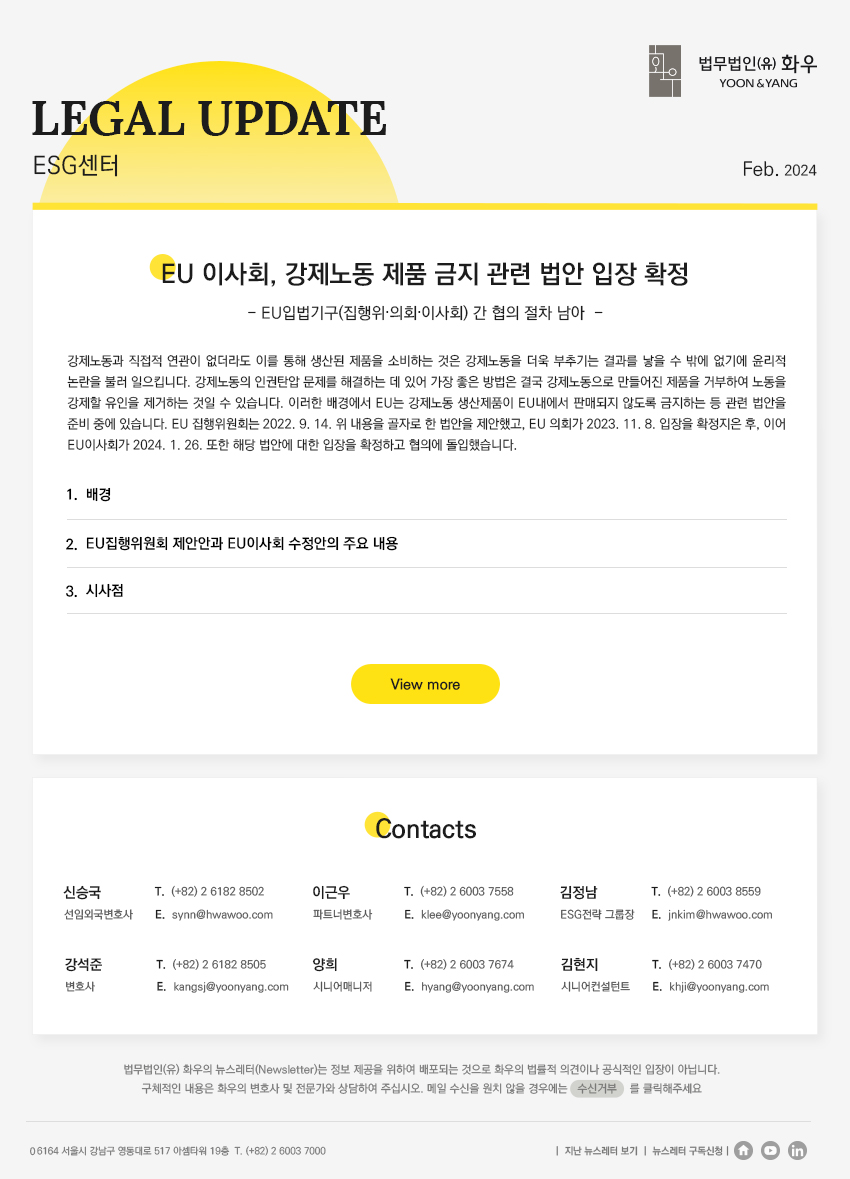850x1179 pixels.
Task: Open the home icon in the footer
Action: [743, 1151]
